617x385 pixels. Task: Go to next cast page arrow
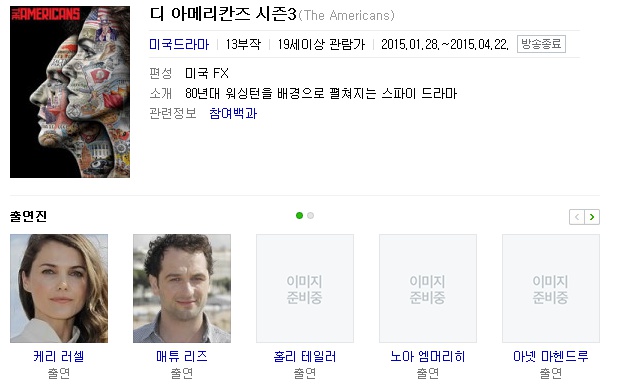[592, 217]
